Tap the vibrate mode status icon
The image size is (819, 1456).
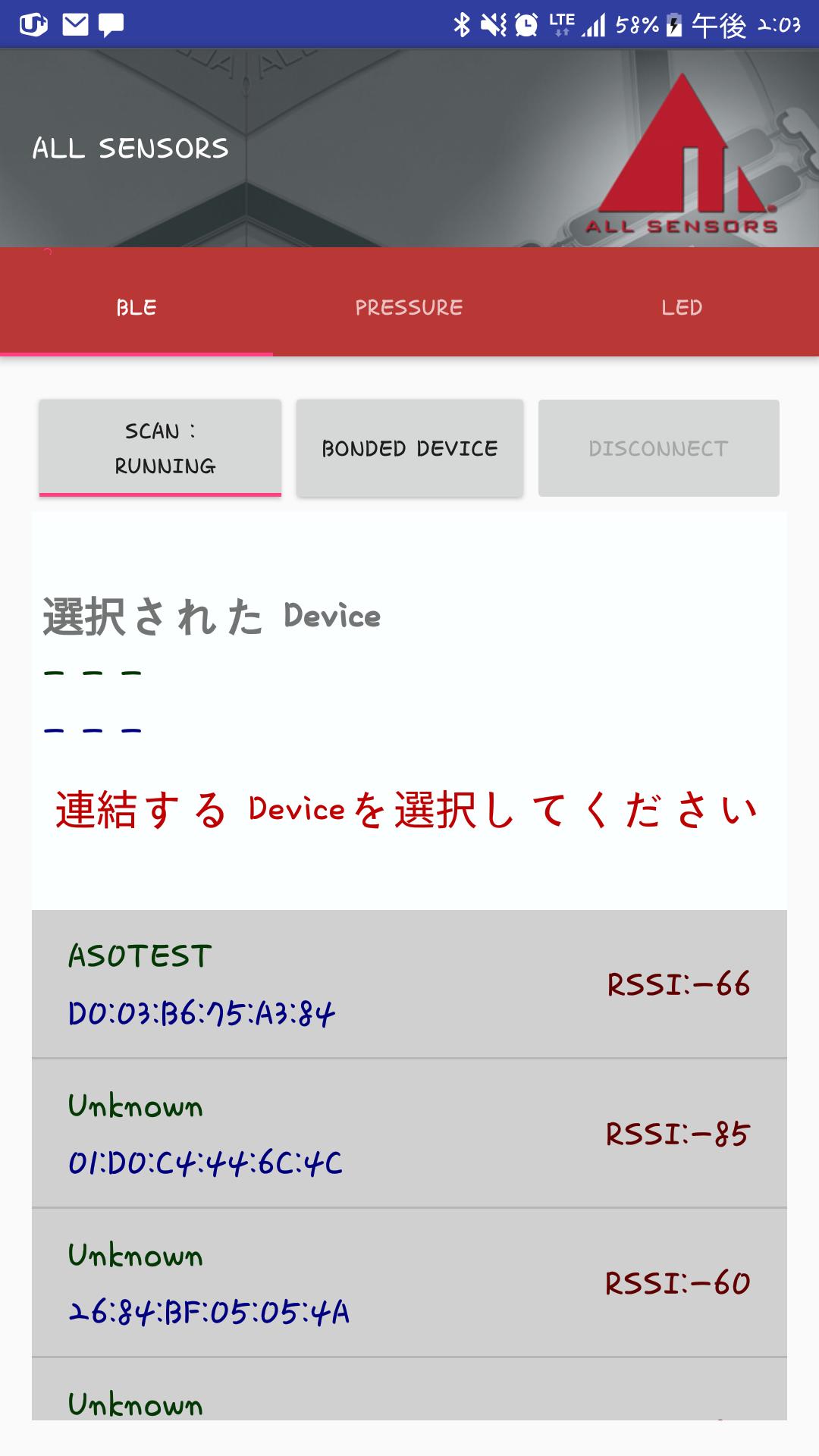pos(493,23)
